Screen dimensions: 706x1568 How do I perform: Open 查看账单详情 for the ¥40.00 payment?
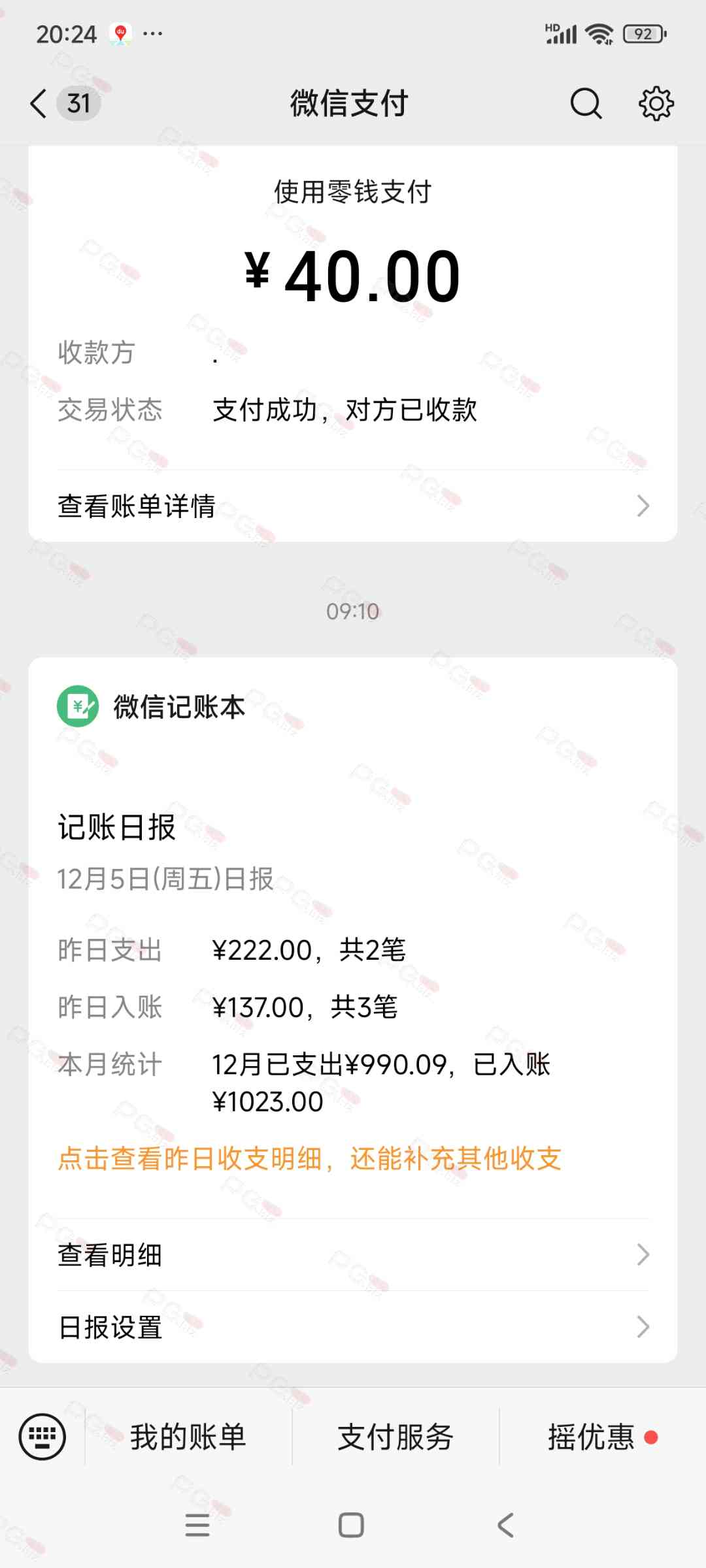(x=353, y=506)
